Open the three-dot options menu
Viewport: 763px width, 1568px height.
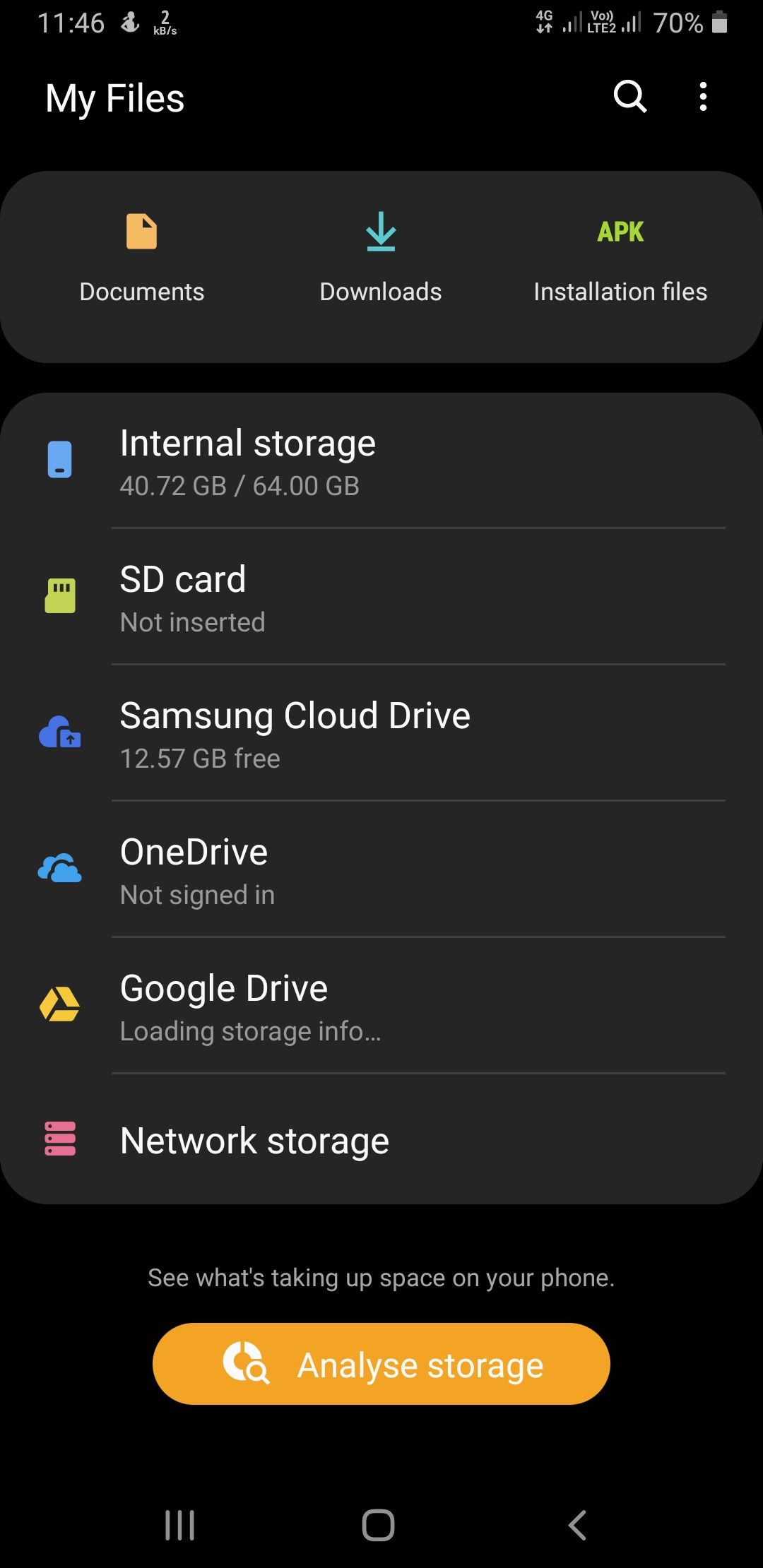[x=704, y=98]
